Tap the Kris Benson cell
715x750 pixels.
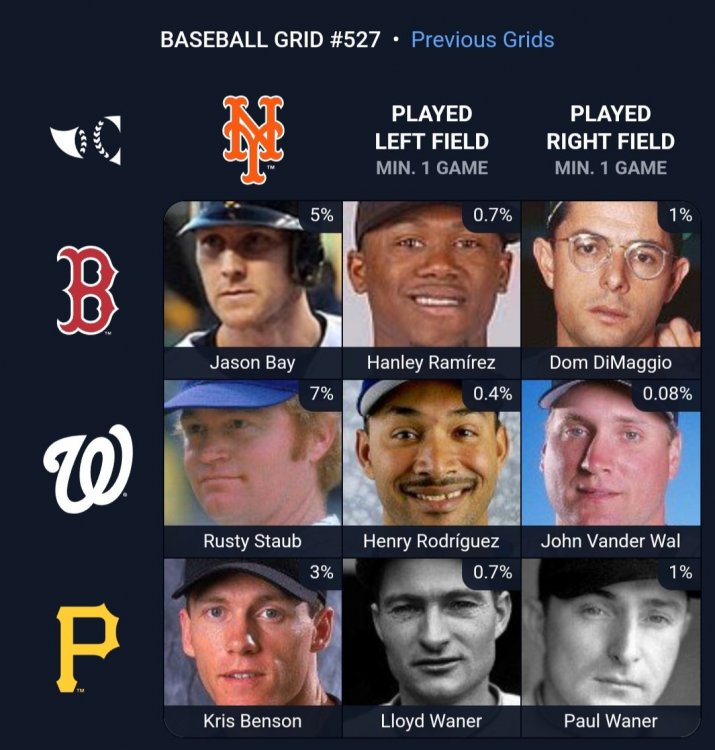point(252,646)
